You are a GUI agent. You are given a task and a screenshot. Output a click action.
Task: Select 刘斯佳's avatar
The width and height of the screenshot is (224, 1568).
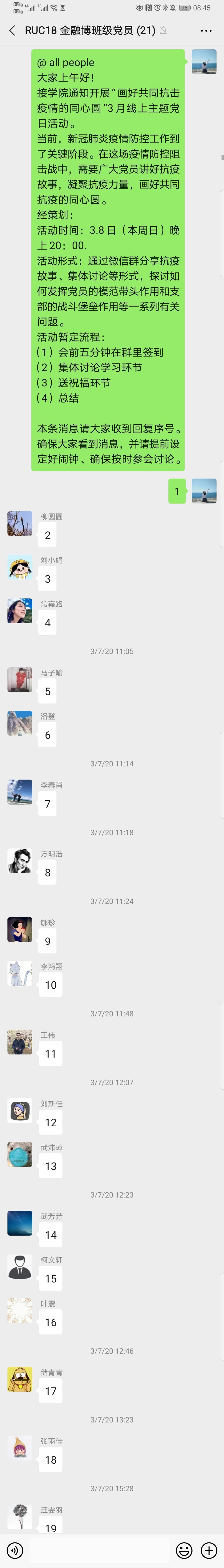pyautogui.click(x=19, y=1111)
